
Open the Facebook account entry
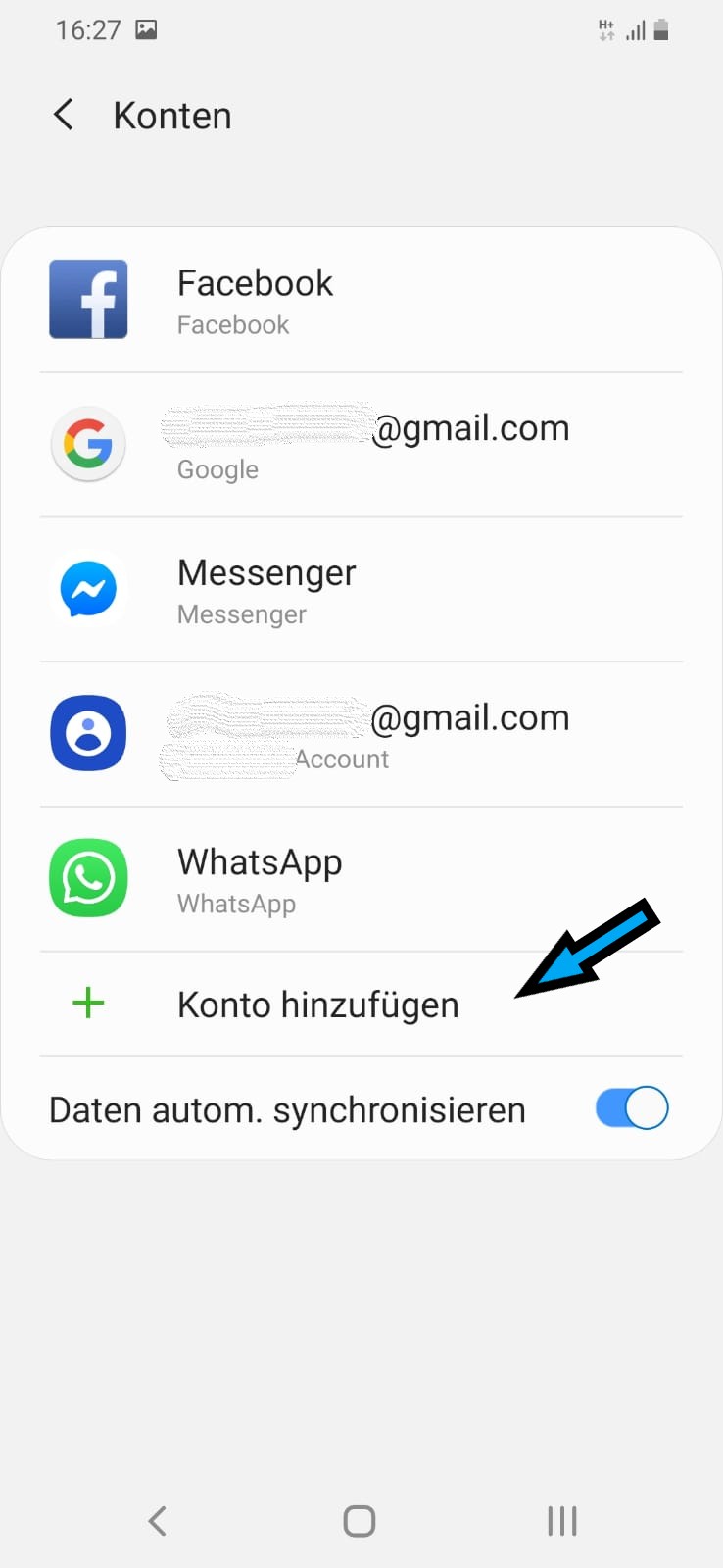click(361, 300)
